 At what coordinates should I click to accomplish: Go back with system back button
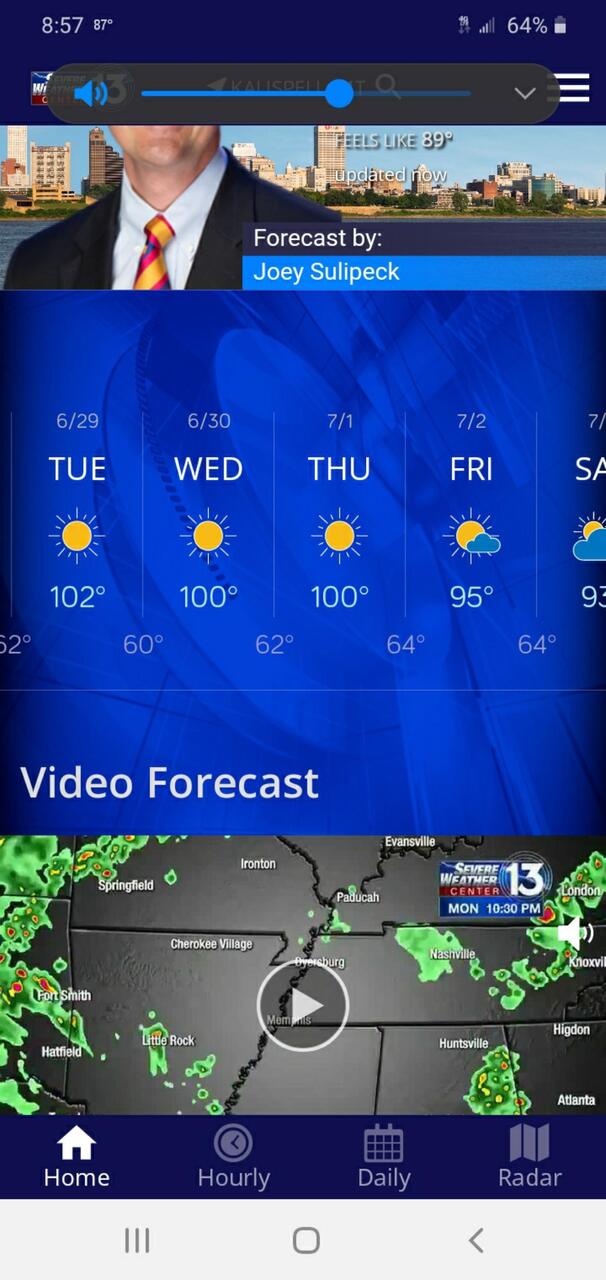click(x=476, y=1241)
